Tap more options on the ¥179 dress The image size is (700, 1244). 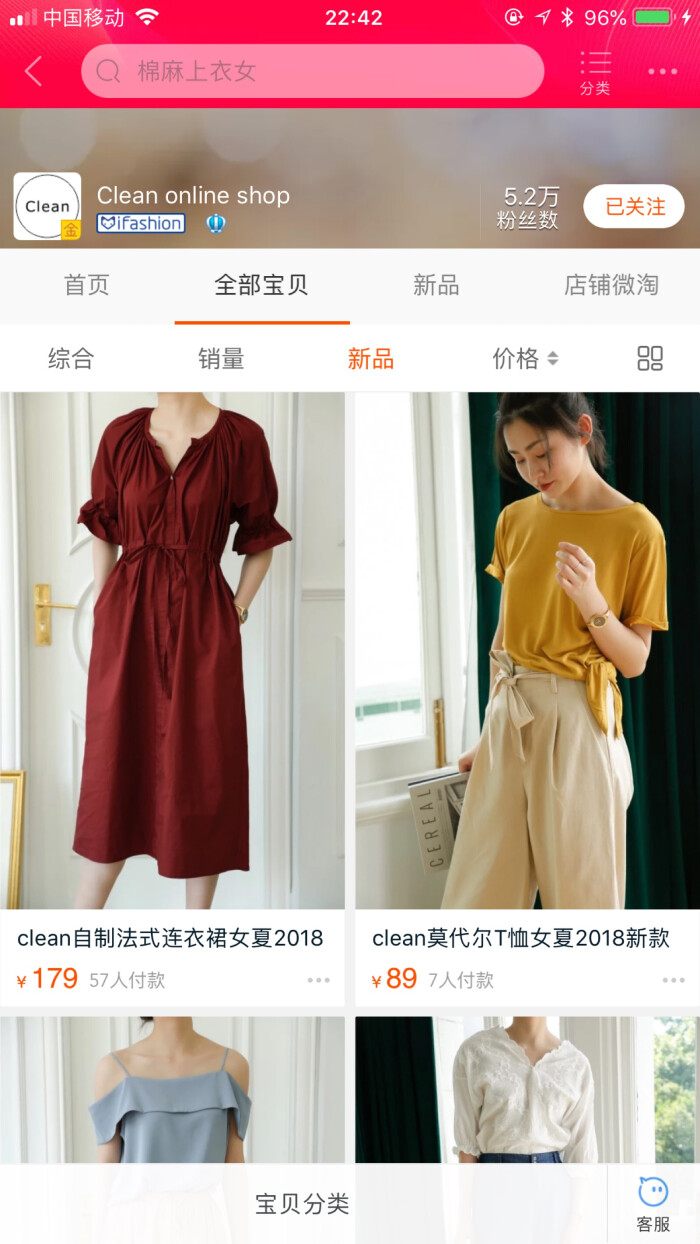point(319,980)
